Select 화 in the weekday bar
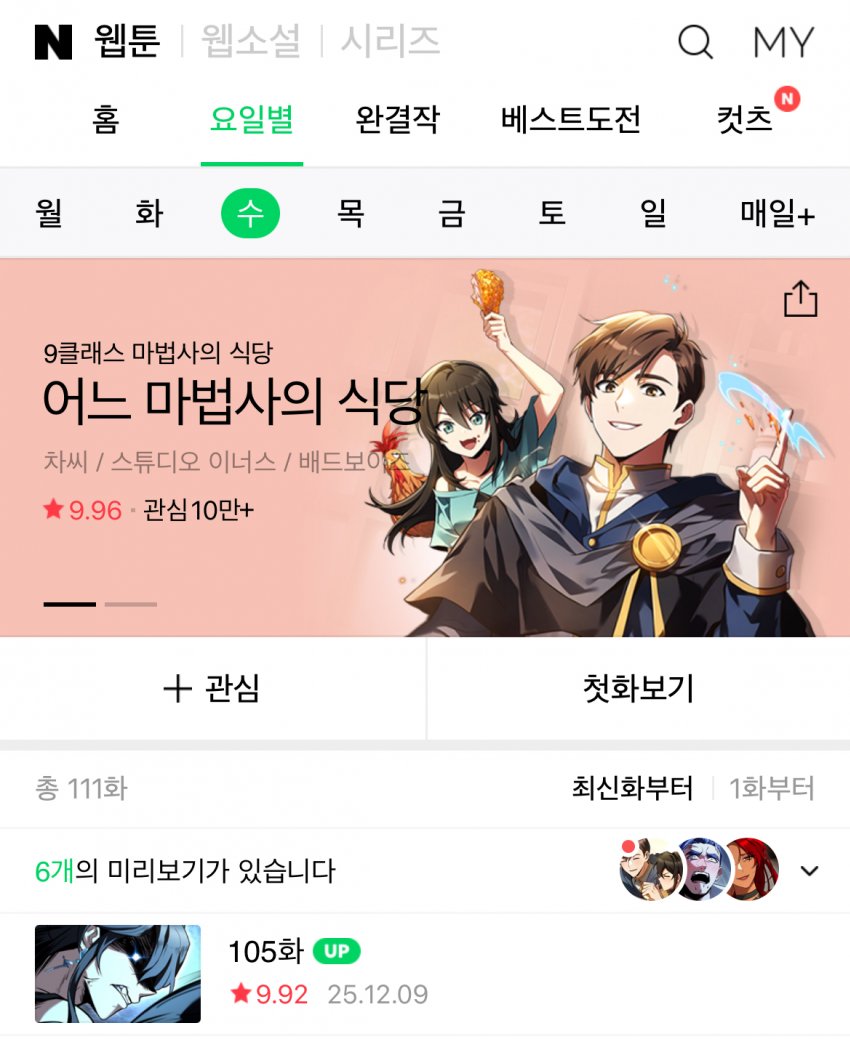 click(149, 214)
